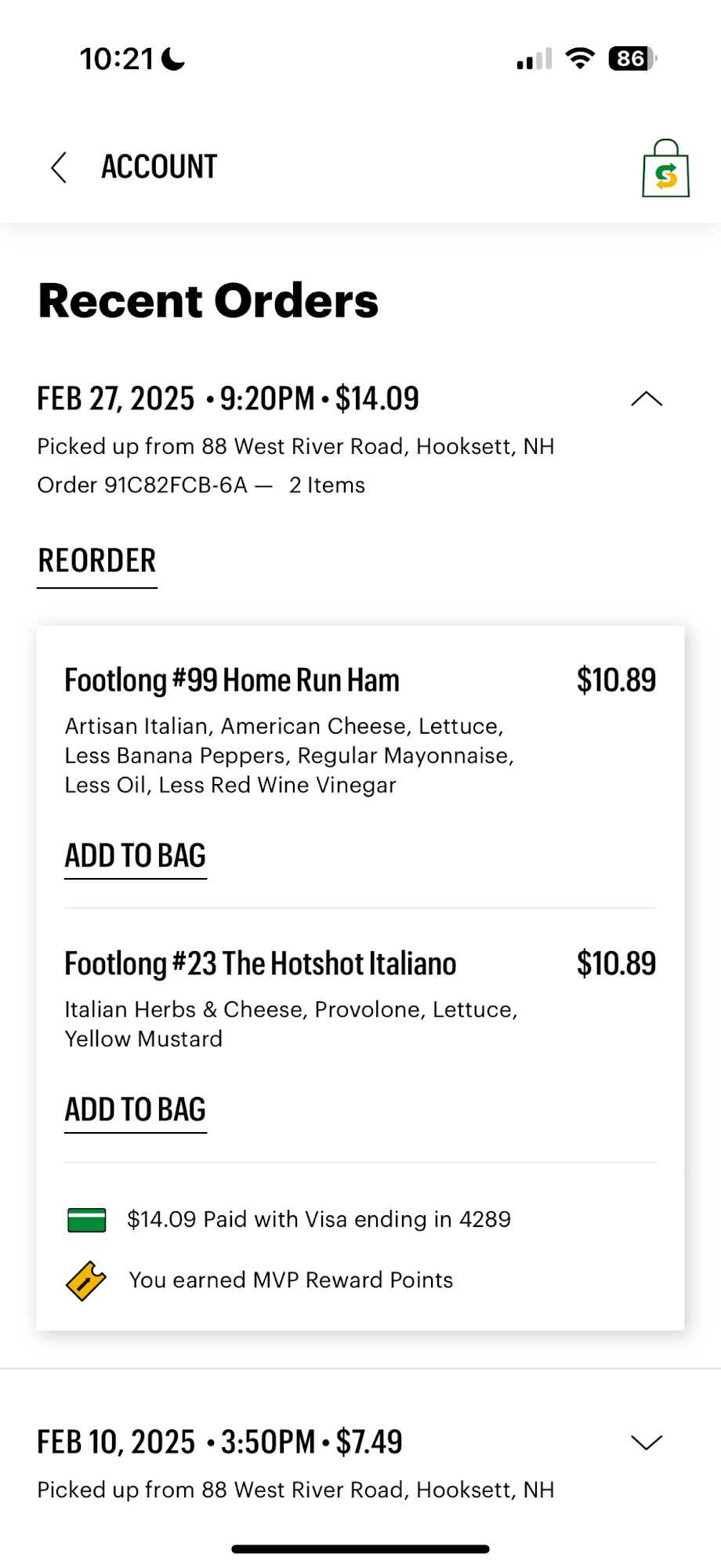Tap the ACCOUNT title text
Image resolution: width=721 pixels, height=1568 pixels.
pos(159,166)
